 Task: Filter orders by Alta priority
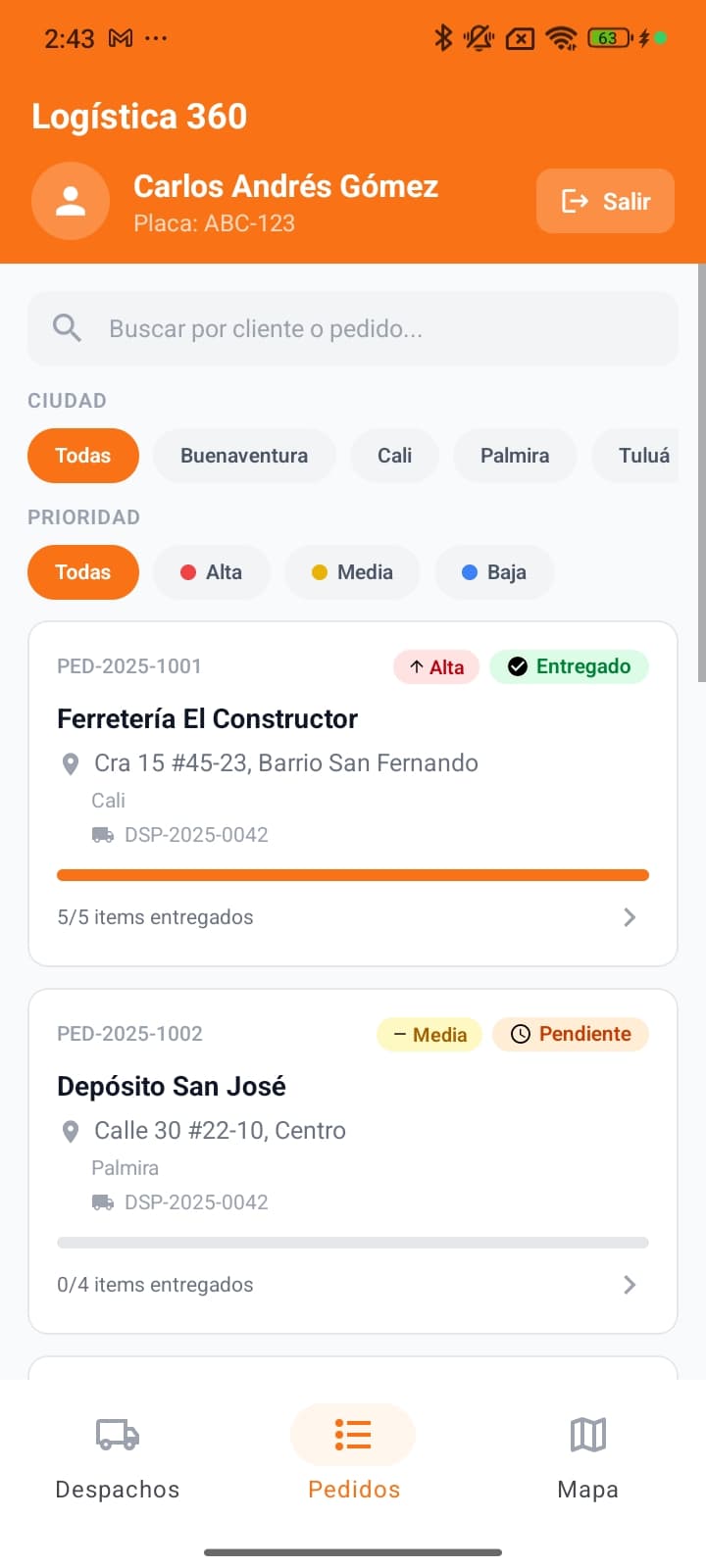pyautogui.click(x=212, y=572)
